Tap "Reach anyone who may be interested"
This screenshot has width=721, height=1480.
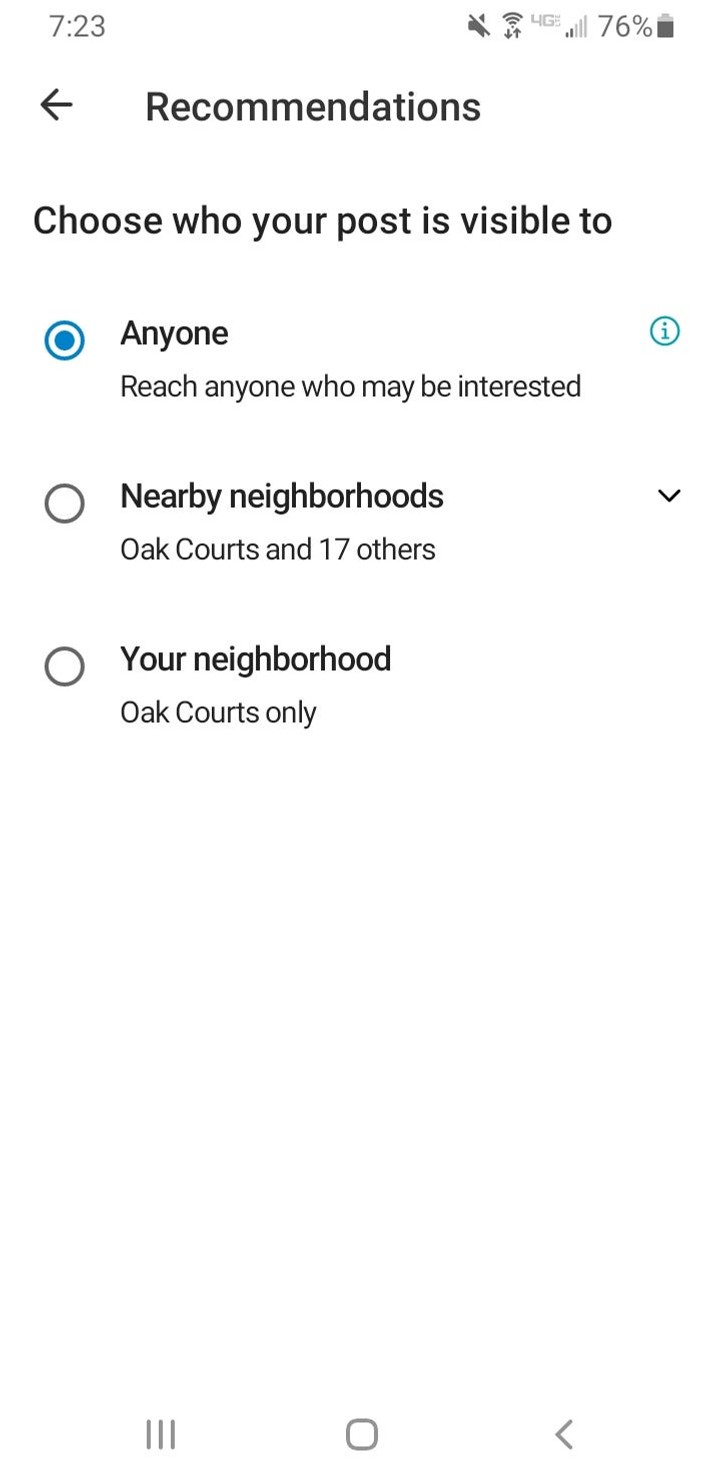click(350, 387)
